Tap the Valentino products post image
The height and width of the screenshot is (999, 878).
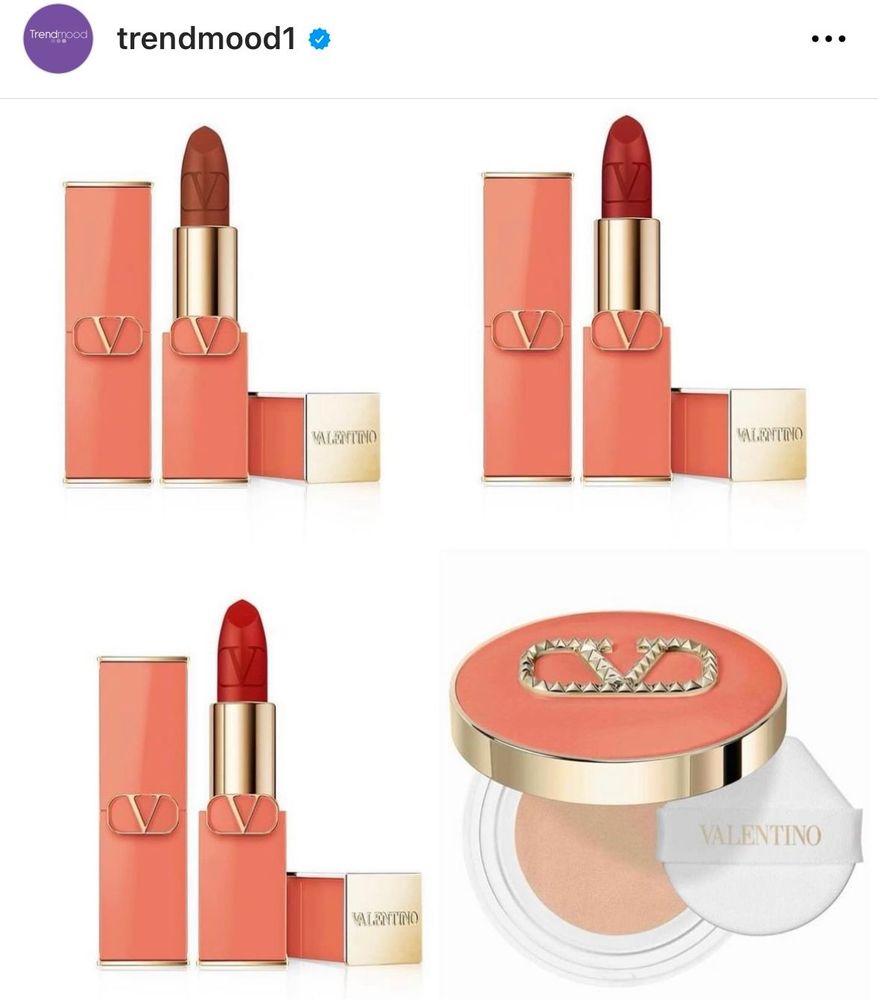pyautogui.click(x=439, y=548)
